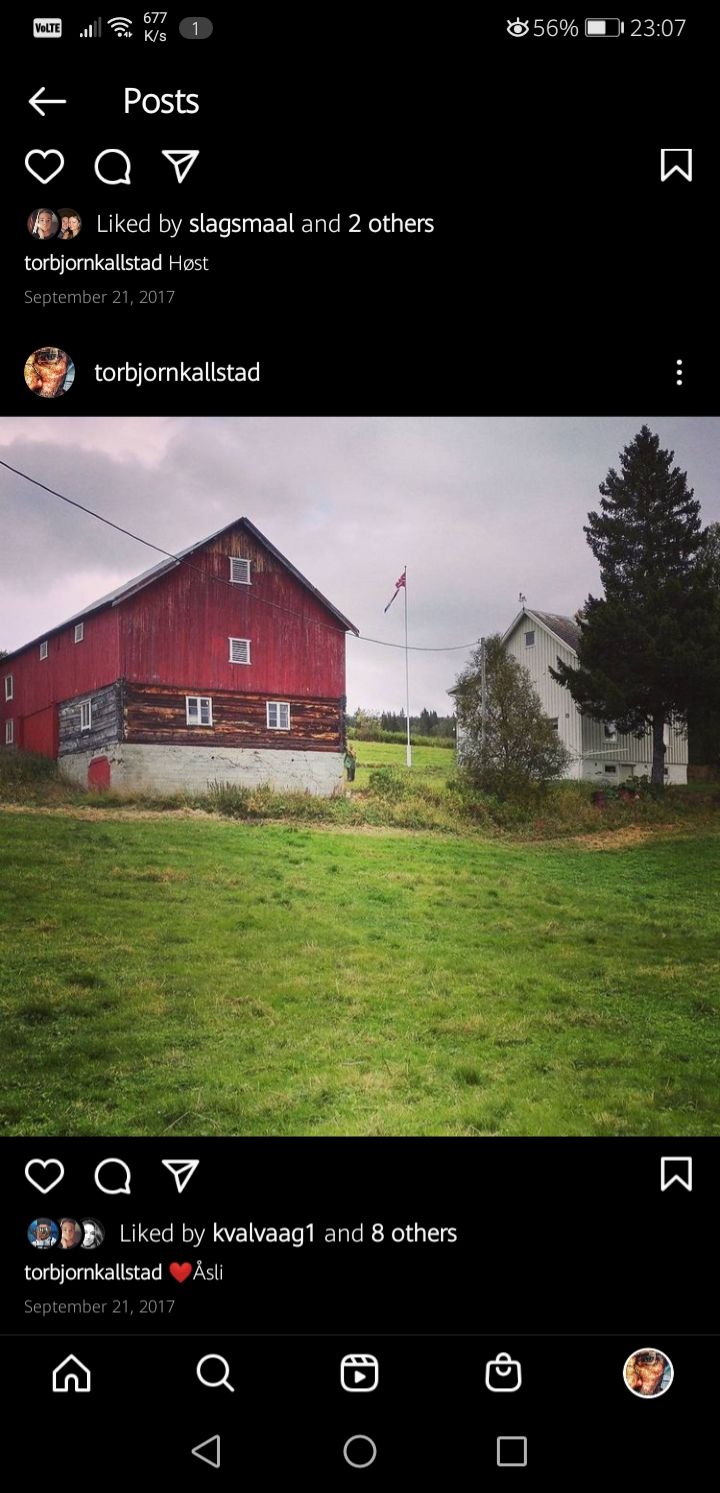Like the Høst post
This screenshot has width=720, height=1493.
pos(44,166)
